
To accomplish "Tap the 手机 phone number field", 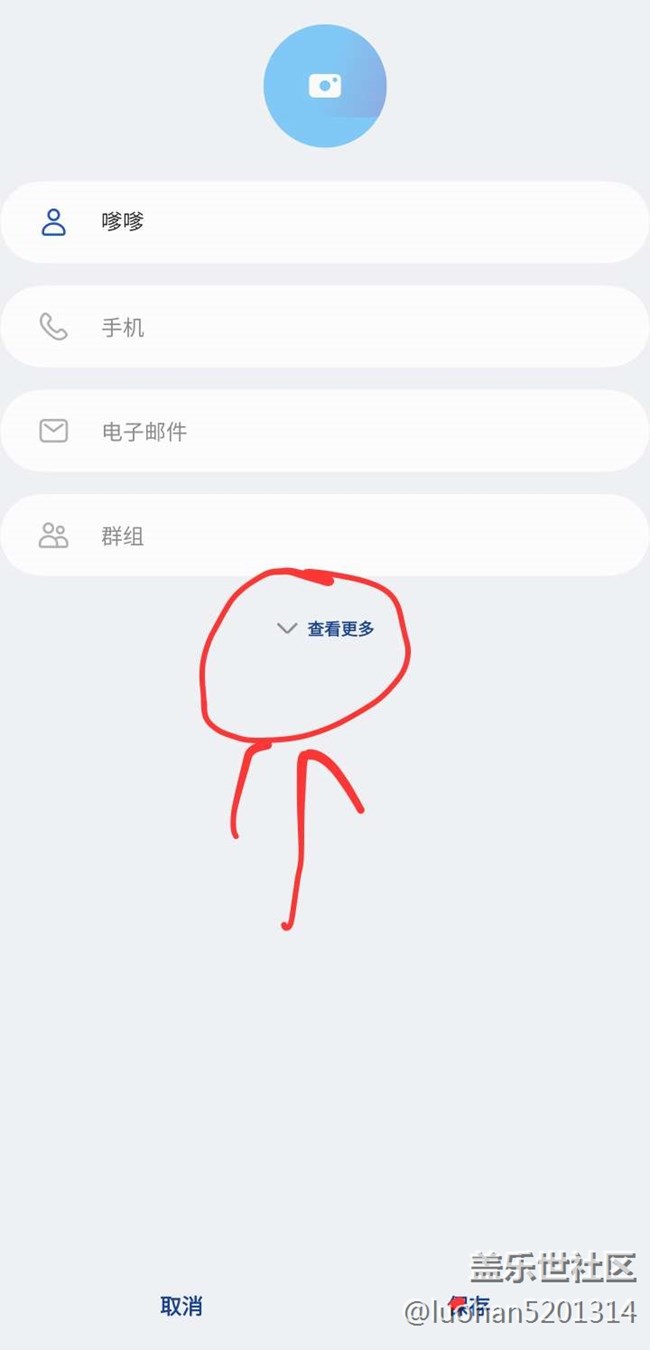I will coord(325,327).
